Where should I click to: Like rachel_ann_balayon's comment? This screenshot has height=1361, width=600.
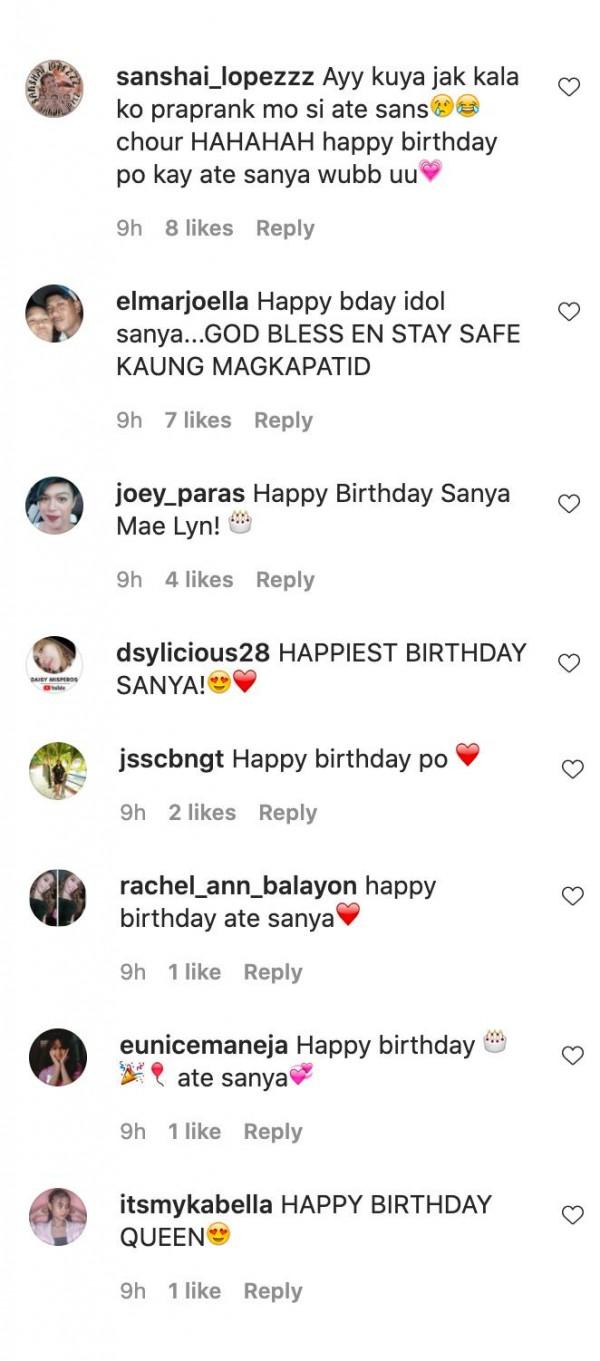[x=572, y=896]
